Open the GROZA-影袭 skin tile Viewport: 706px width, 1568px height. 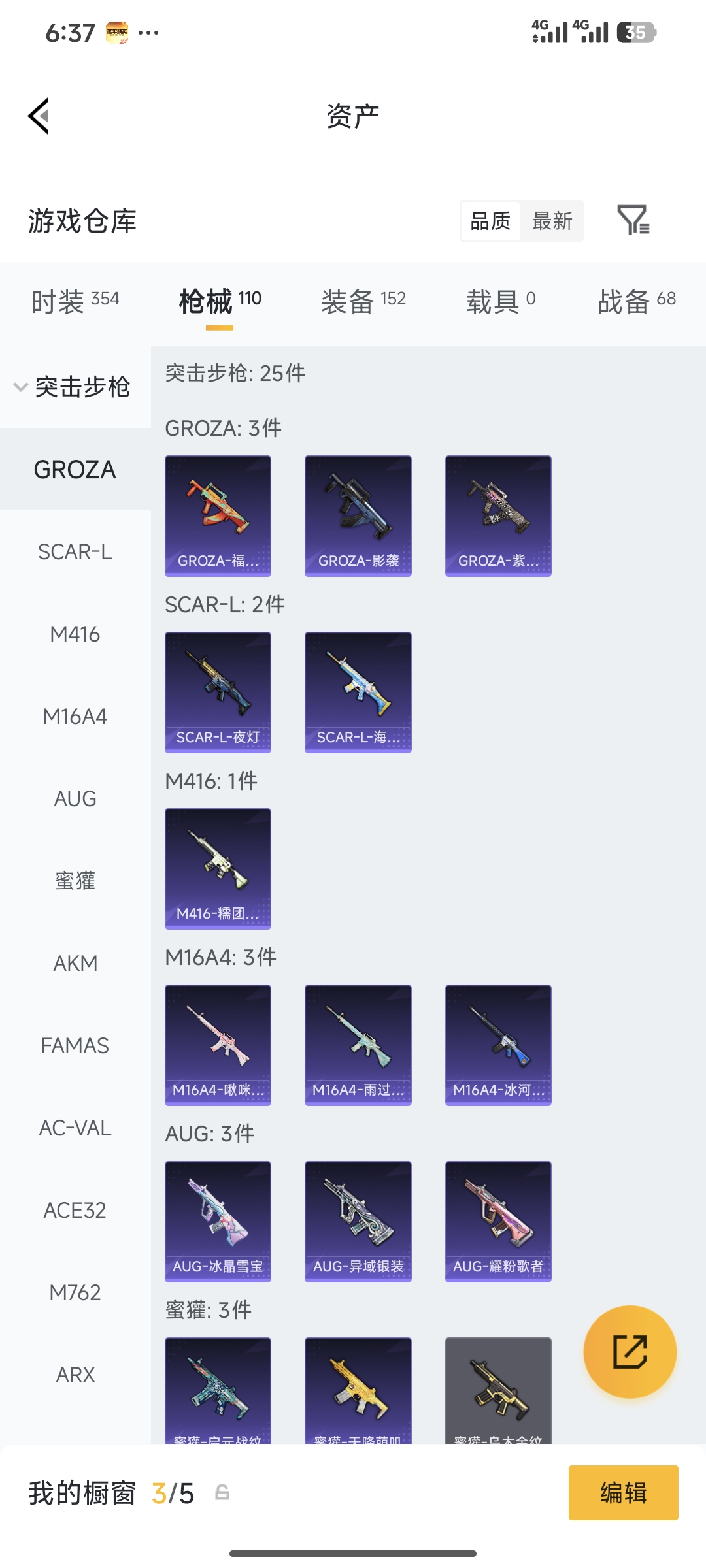358,516
